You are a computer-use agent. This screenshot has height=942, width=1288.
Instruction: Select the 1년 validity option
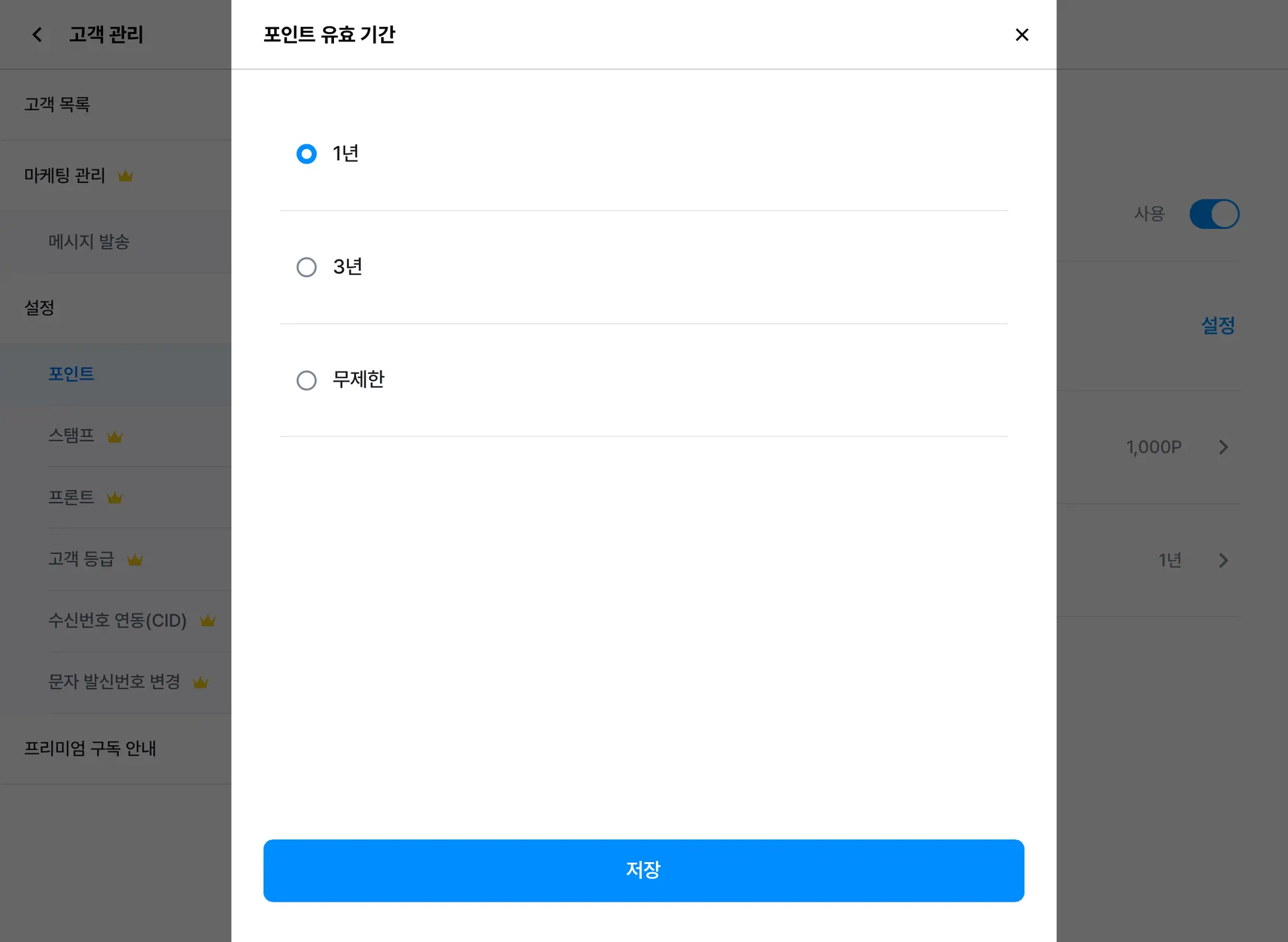click(307, 154)
